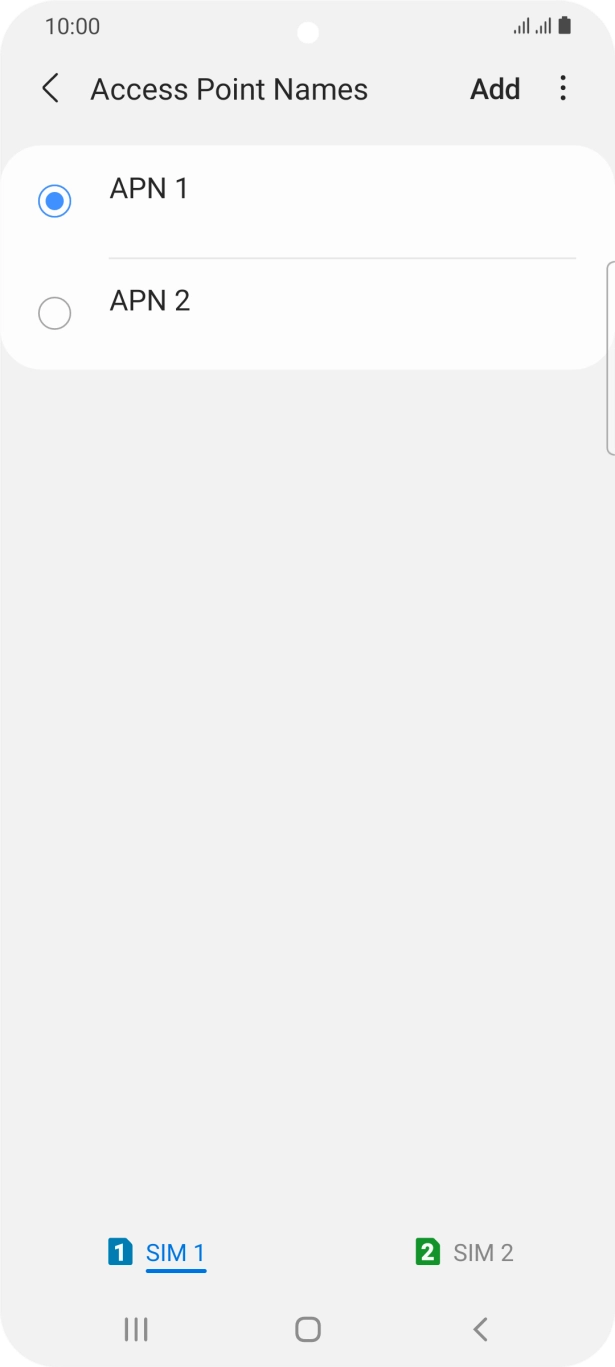Viewport: 615px width, 1367px height.
Task: Open recent apps from navigation bar
Action: [x=135, y=1329]
